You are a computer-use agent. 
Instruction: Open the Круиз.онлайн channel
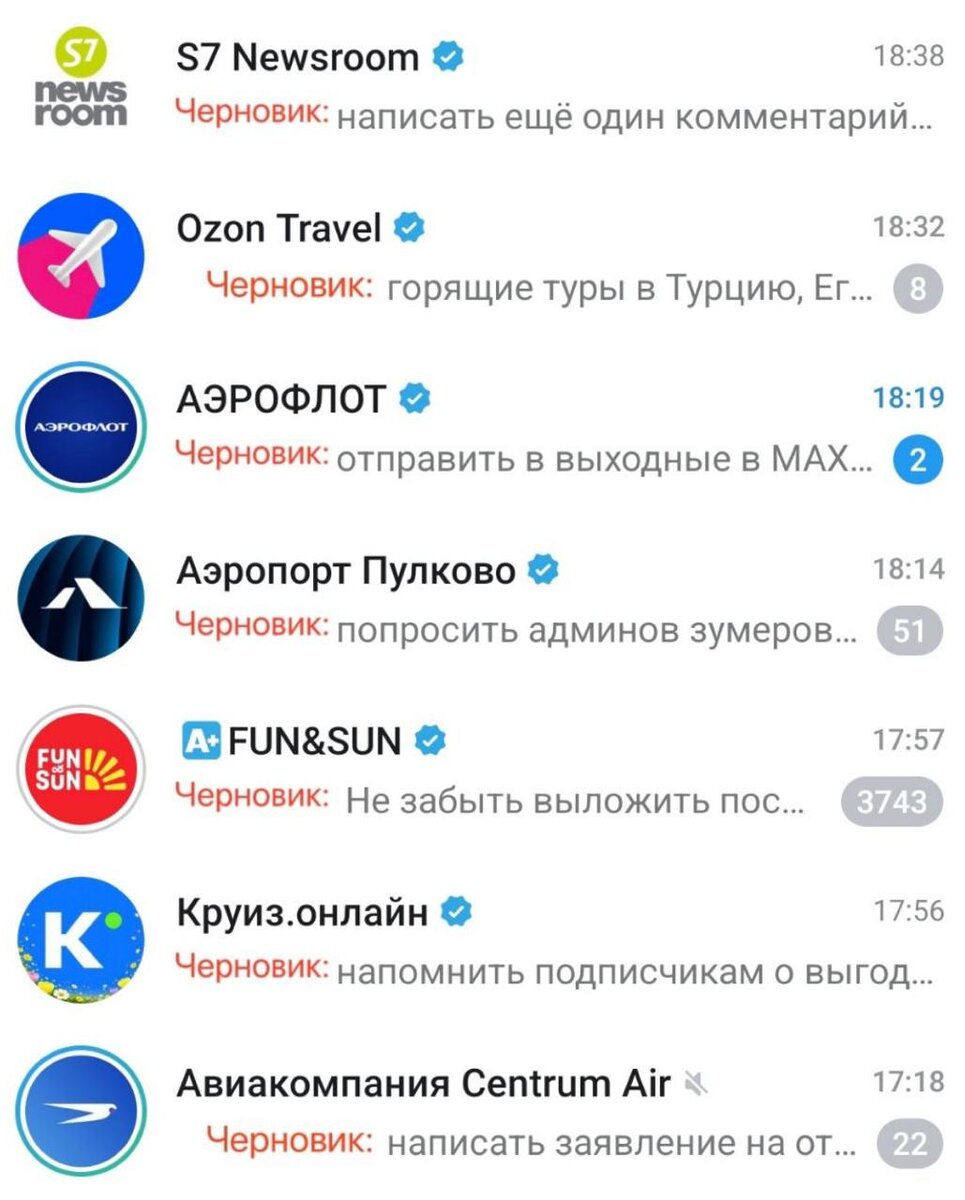click(x=482, y=942)
